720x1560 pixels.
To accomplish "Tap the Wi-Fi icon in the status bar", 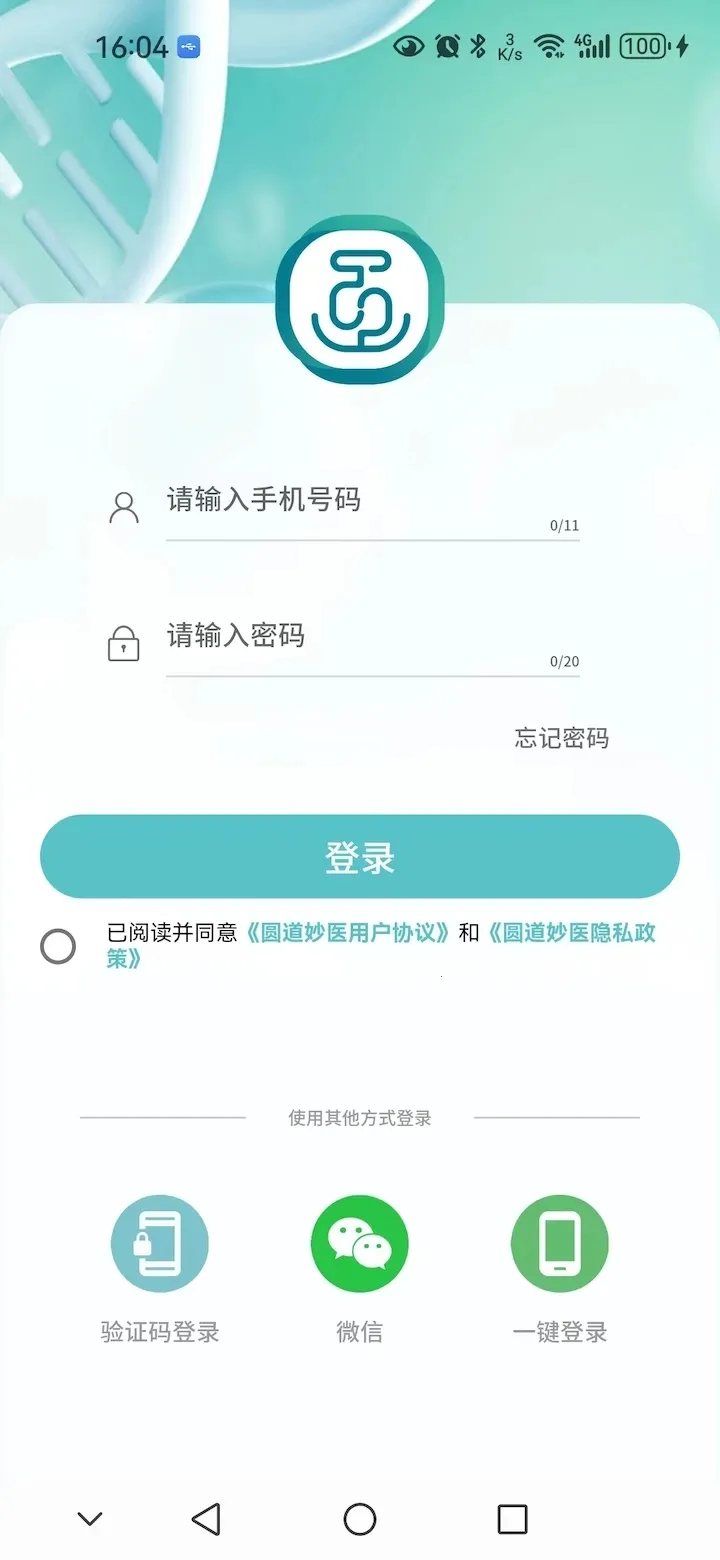I will [549, 46].
